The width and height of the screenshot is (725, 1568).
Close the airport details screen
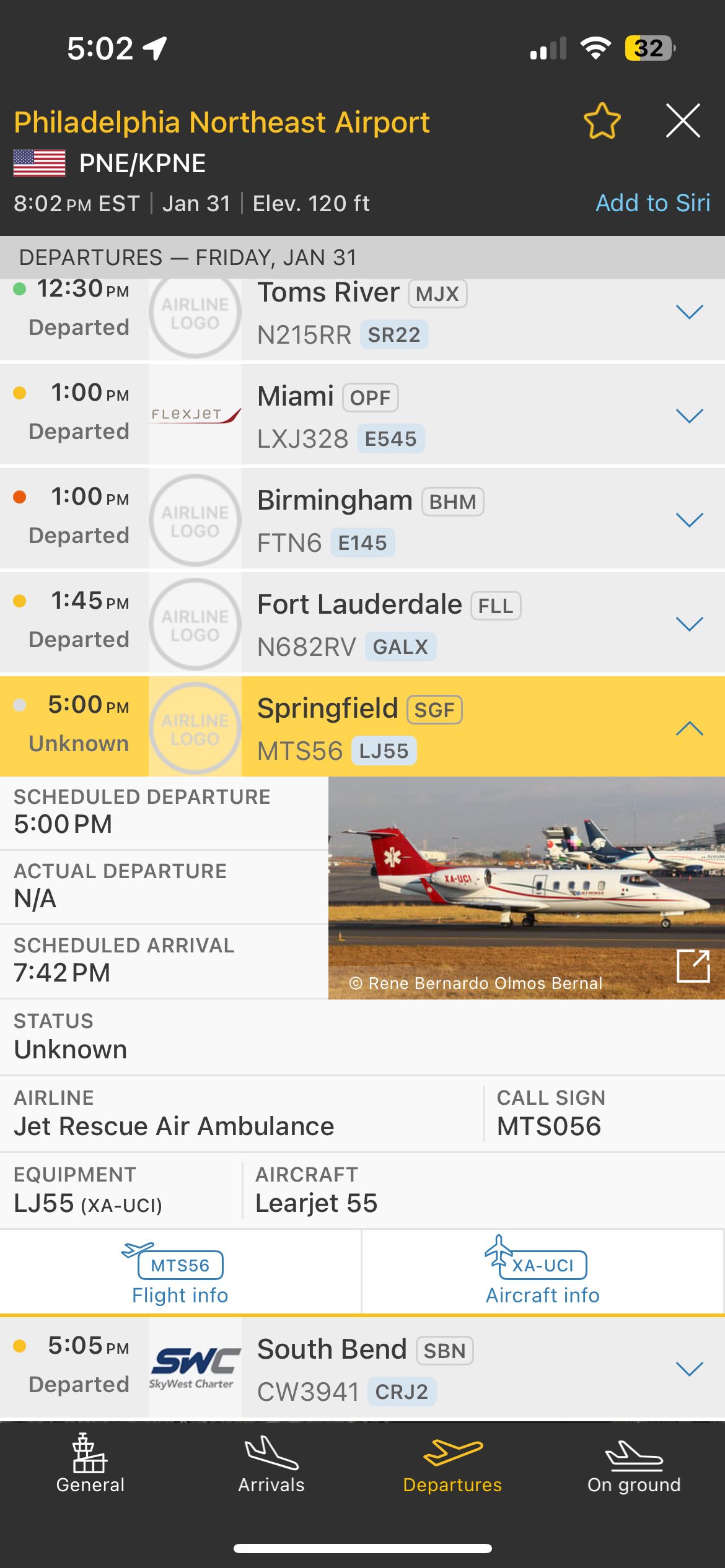[683, 121]
